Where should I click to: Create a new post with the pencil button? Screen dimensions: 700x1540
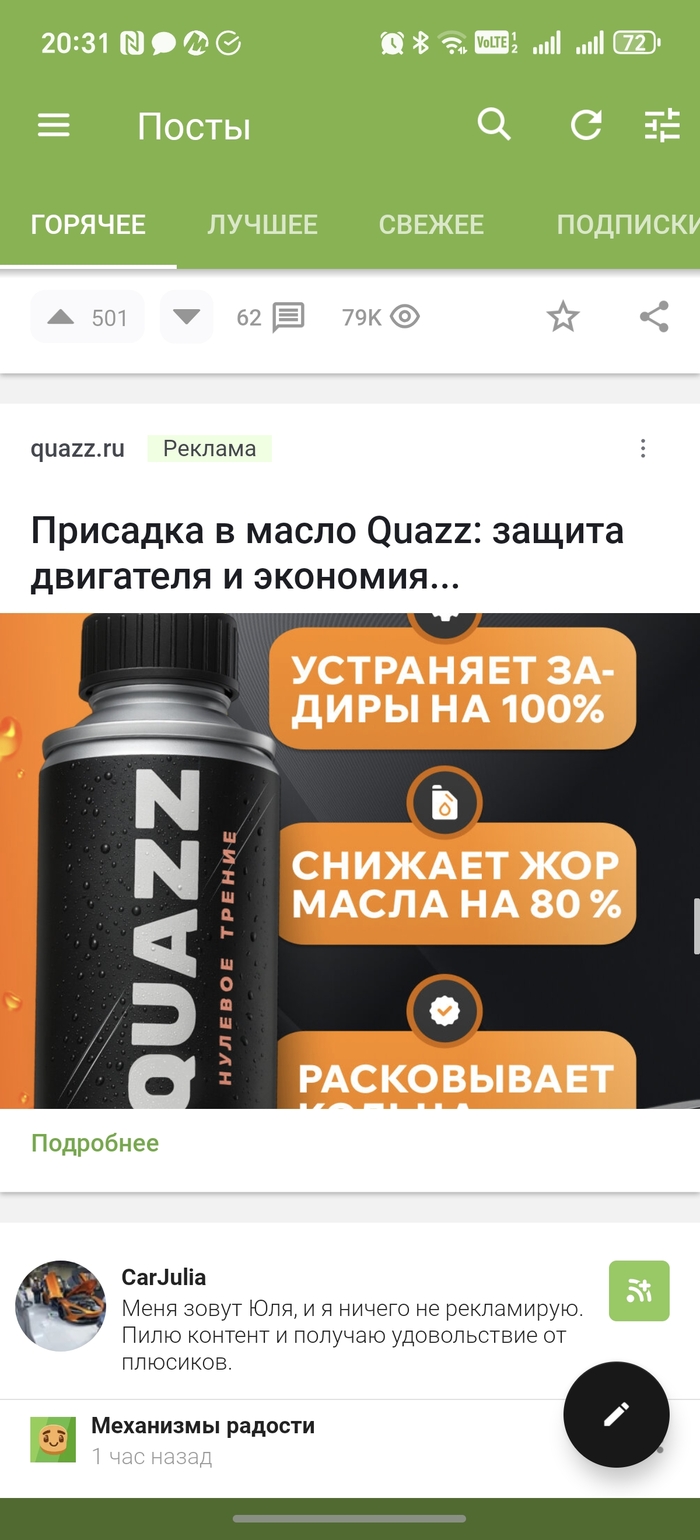point(616,1414)
